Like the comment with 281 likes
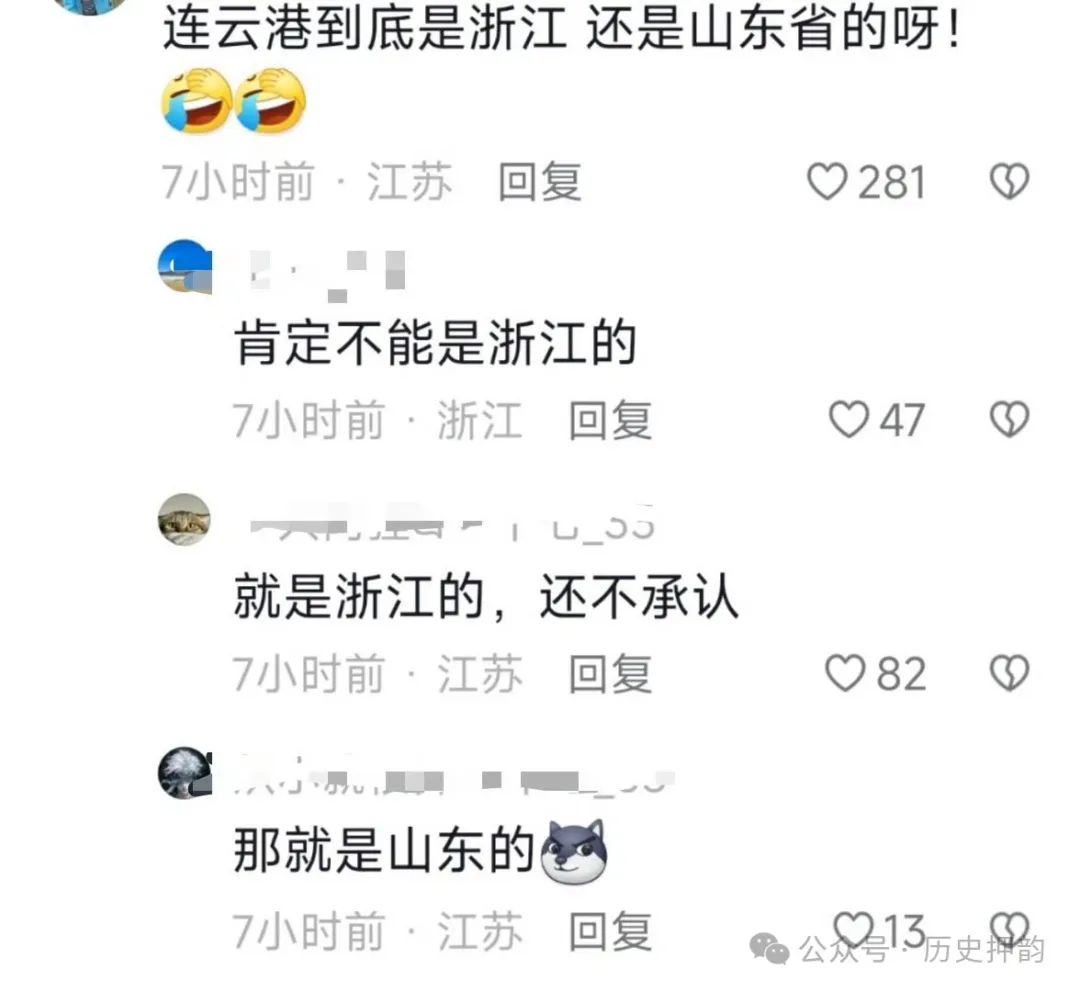The height and width of the screenshot is (992, 1080). click(x=827, y=182)
